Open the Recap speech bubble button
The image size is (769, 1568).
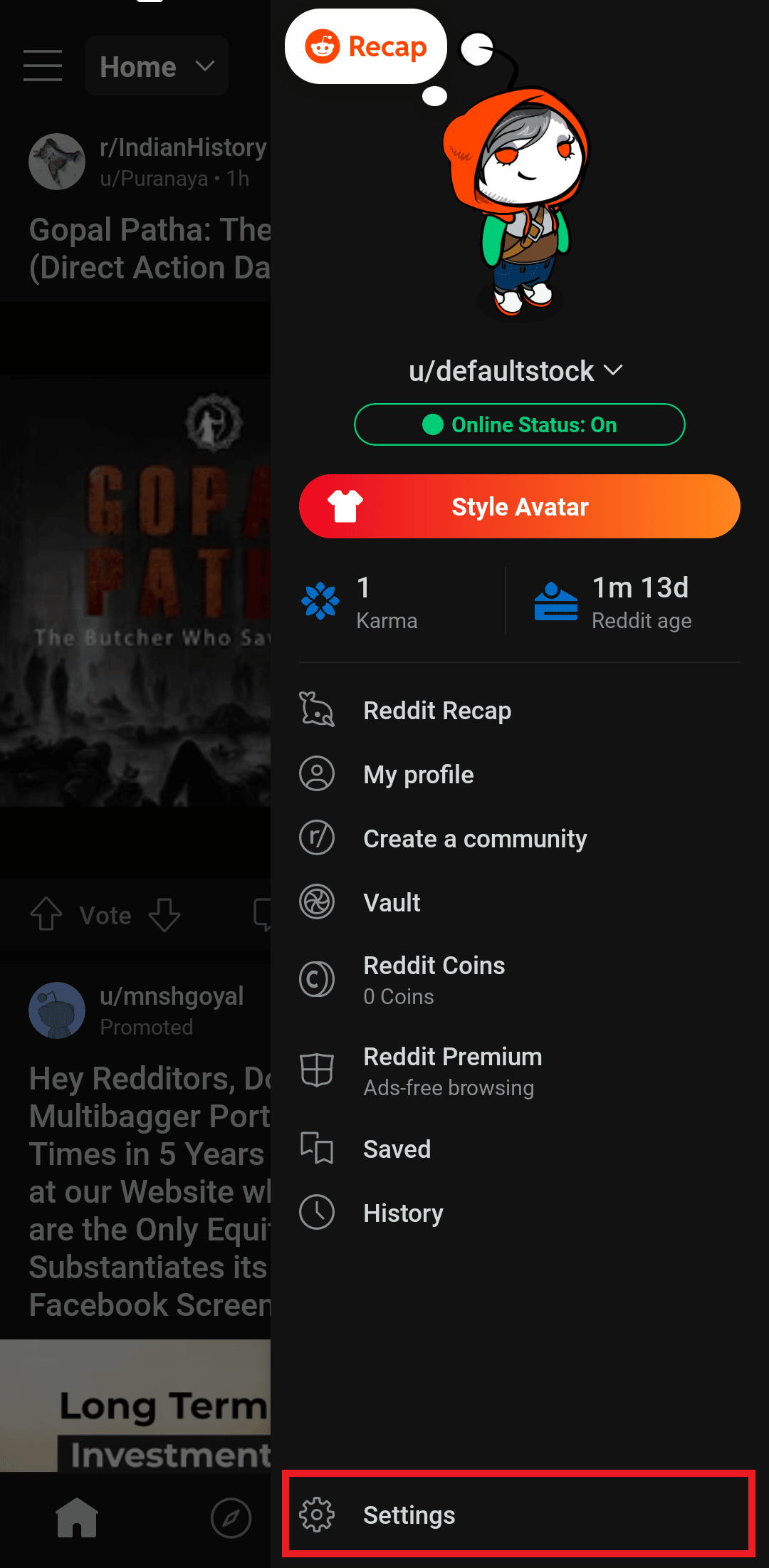pyautogui.click(x=366, y=47)
